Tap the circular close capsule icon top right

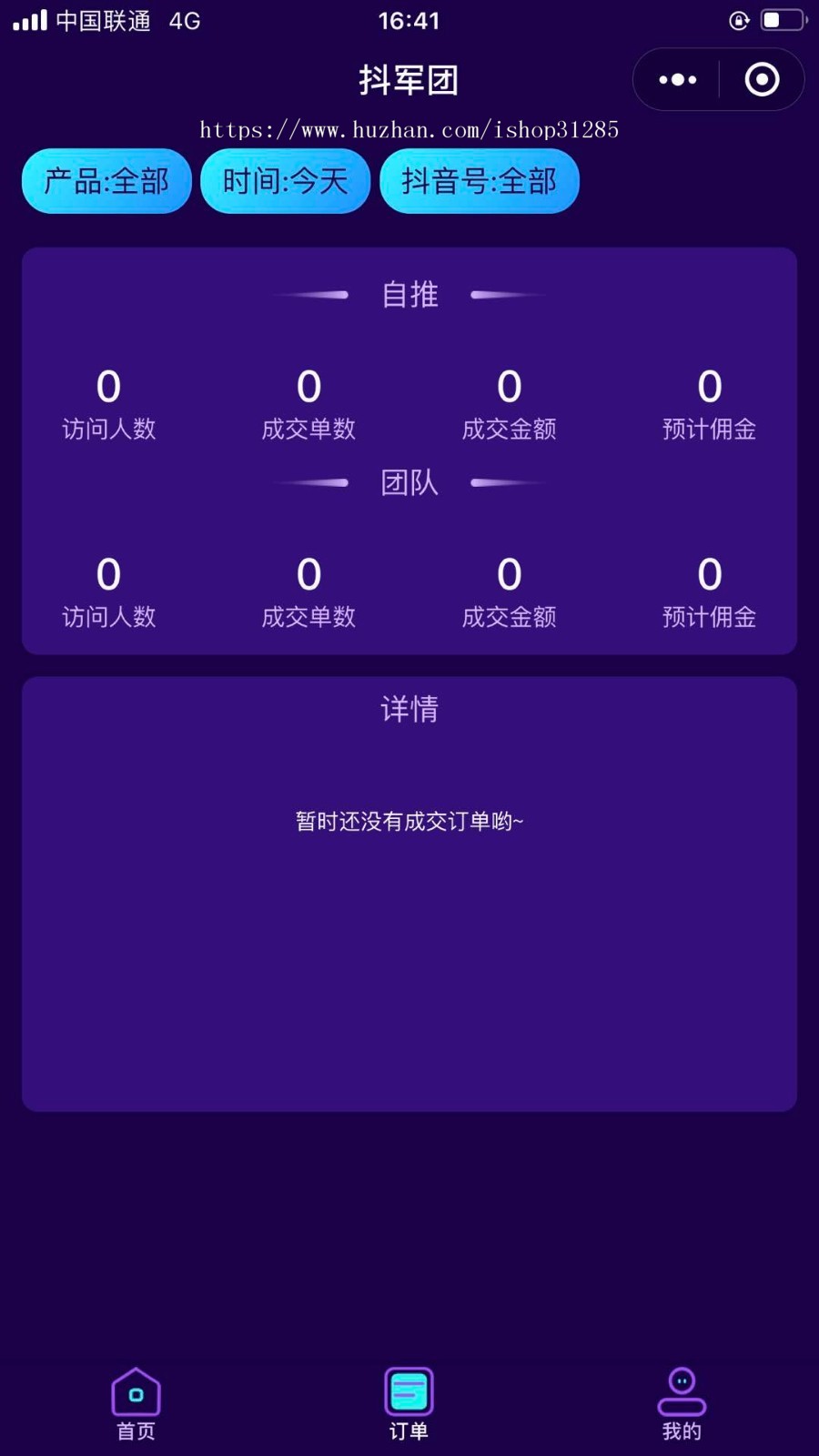762,80
